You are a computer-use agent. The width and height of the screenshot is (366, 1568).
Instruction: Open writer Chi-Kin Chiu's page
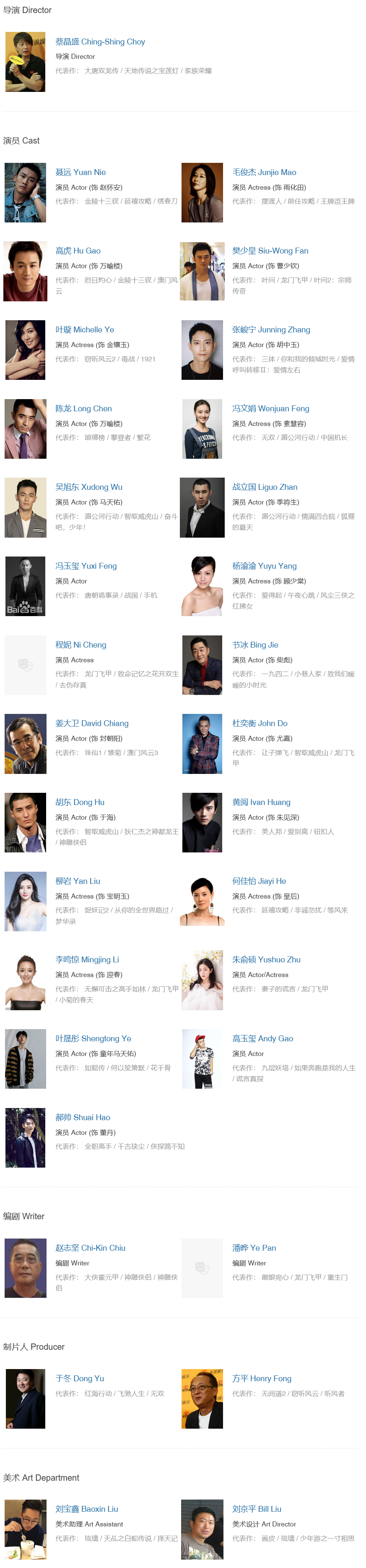(x=90, y=1248)
